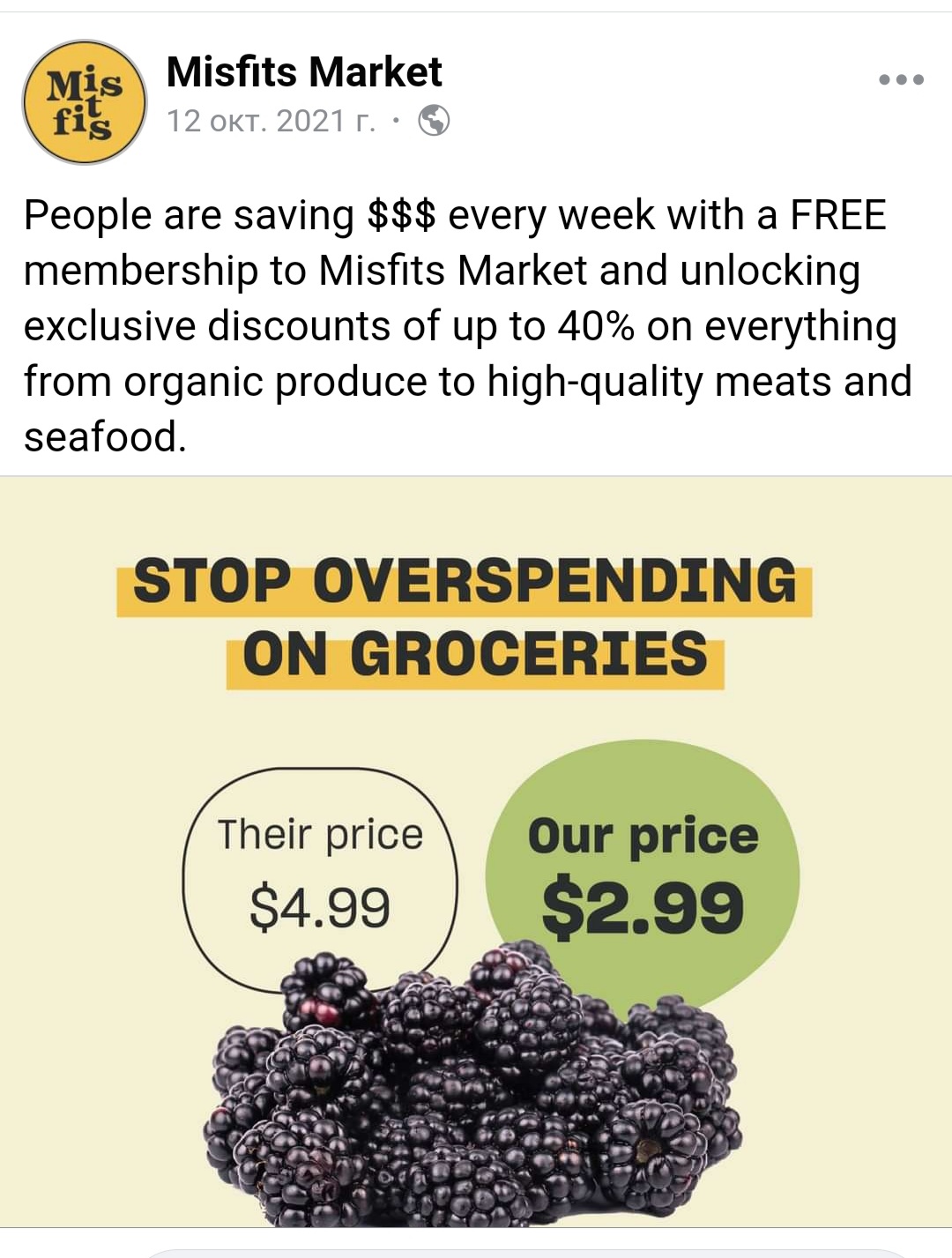The image size is (952, 1258).
Task: Open the Misfits Market page name
Action: coord(304,72)
